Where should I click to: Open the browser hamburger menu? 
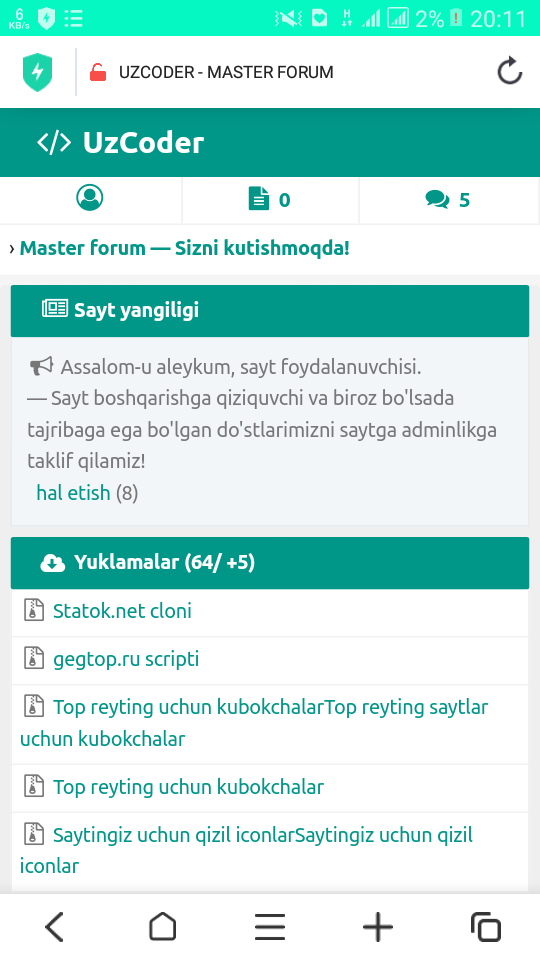pos(270,926)
